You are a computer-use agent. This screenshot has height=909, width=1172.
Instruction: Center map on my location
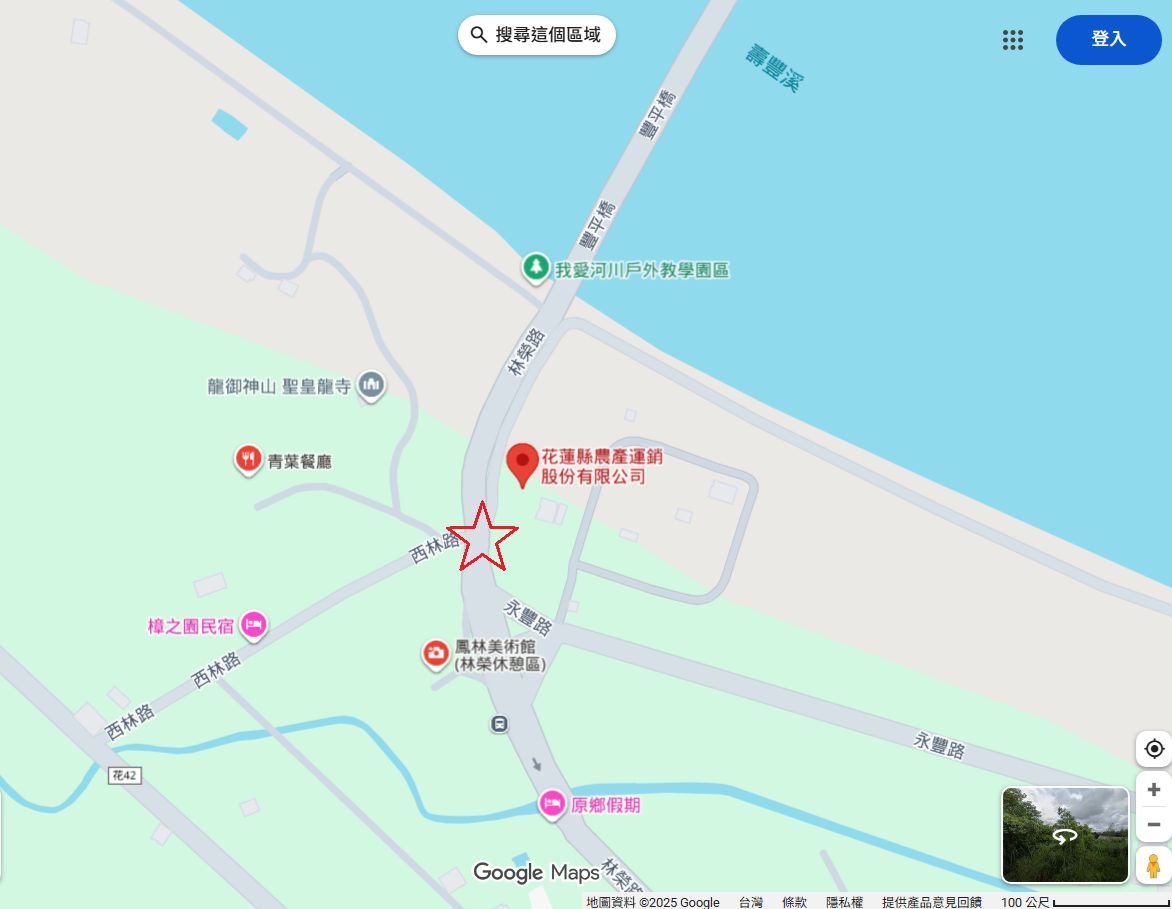[x=1154, y=749]
